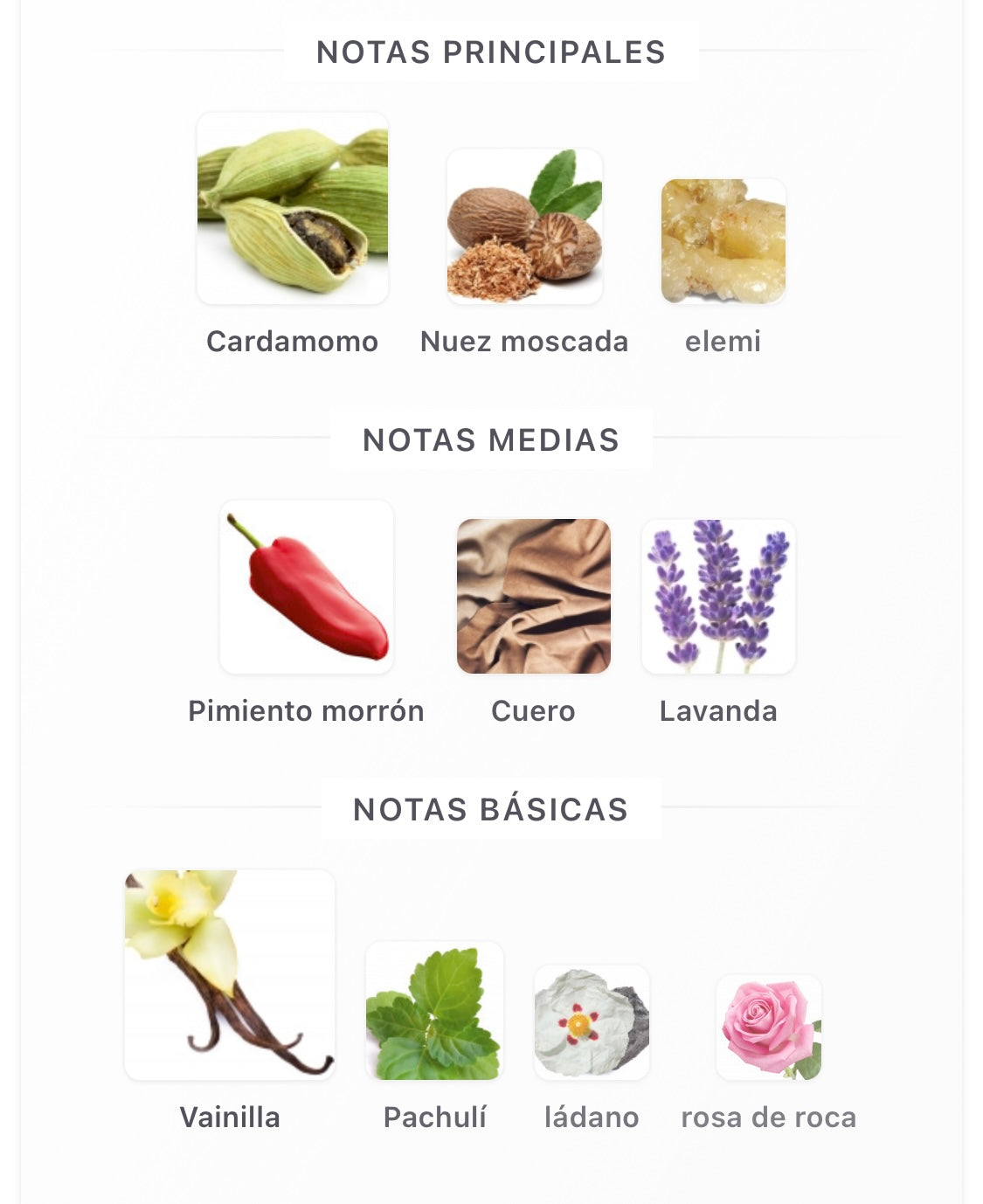View the elemi note
This screenshot has height=1204, width=983.
point(723,241)
